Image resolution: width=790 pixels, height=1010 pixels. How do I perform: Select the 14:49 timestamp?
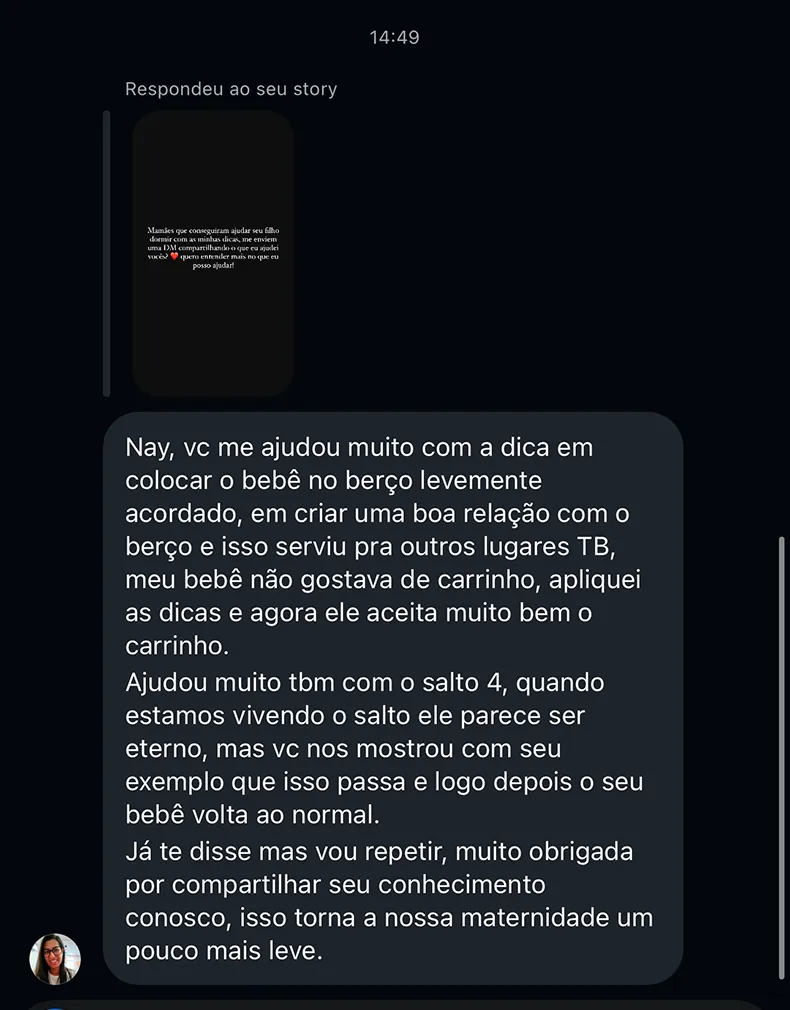pyautogui.click(x=394, y=36)
